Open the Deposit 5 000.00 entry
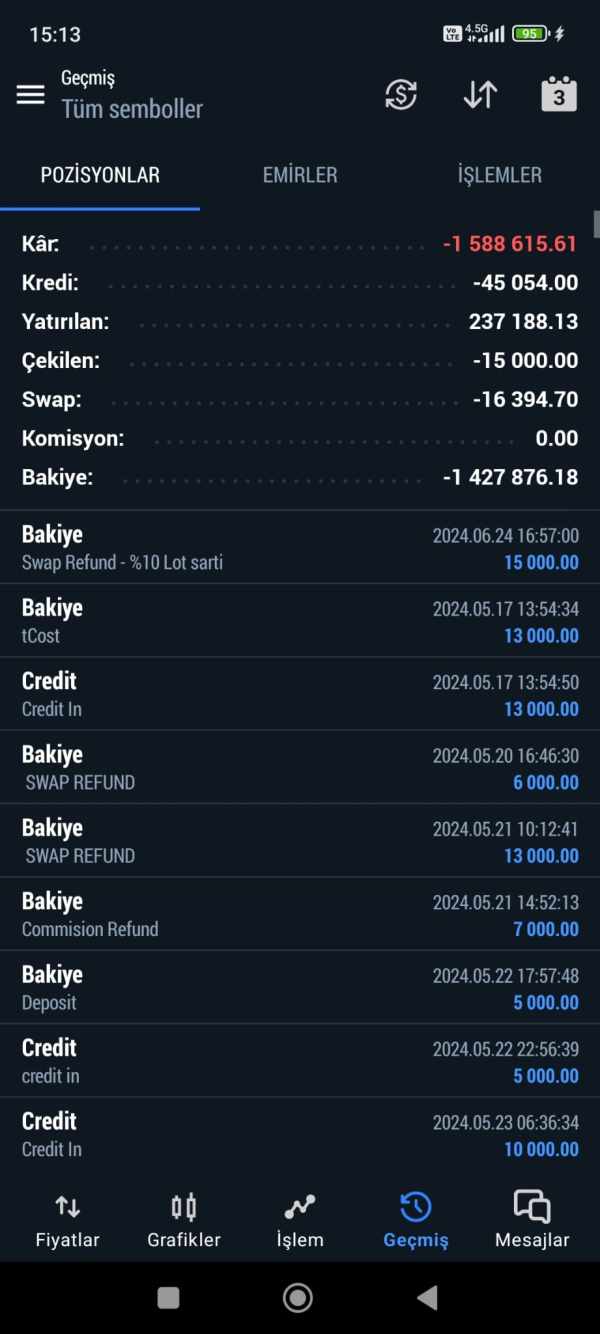The height and width of the screenshot is (1334, 600). point(300,988)
